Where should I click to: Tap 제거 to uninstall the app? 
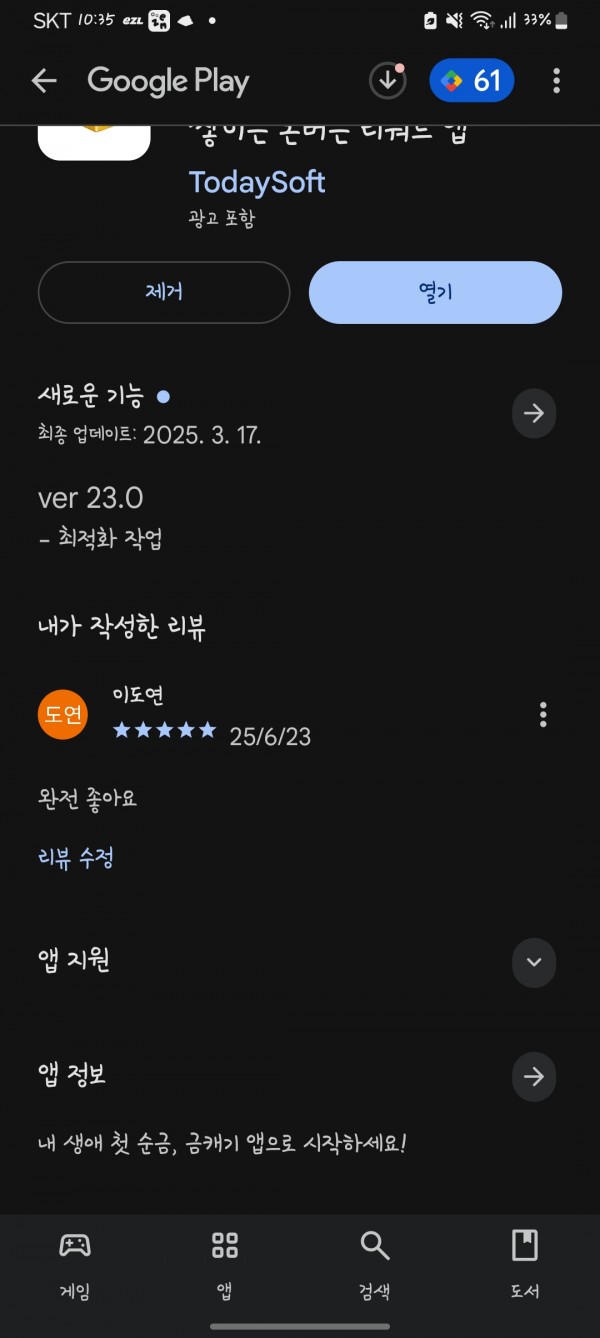164,292
